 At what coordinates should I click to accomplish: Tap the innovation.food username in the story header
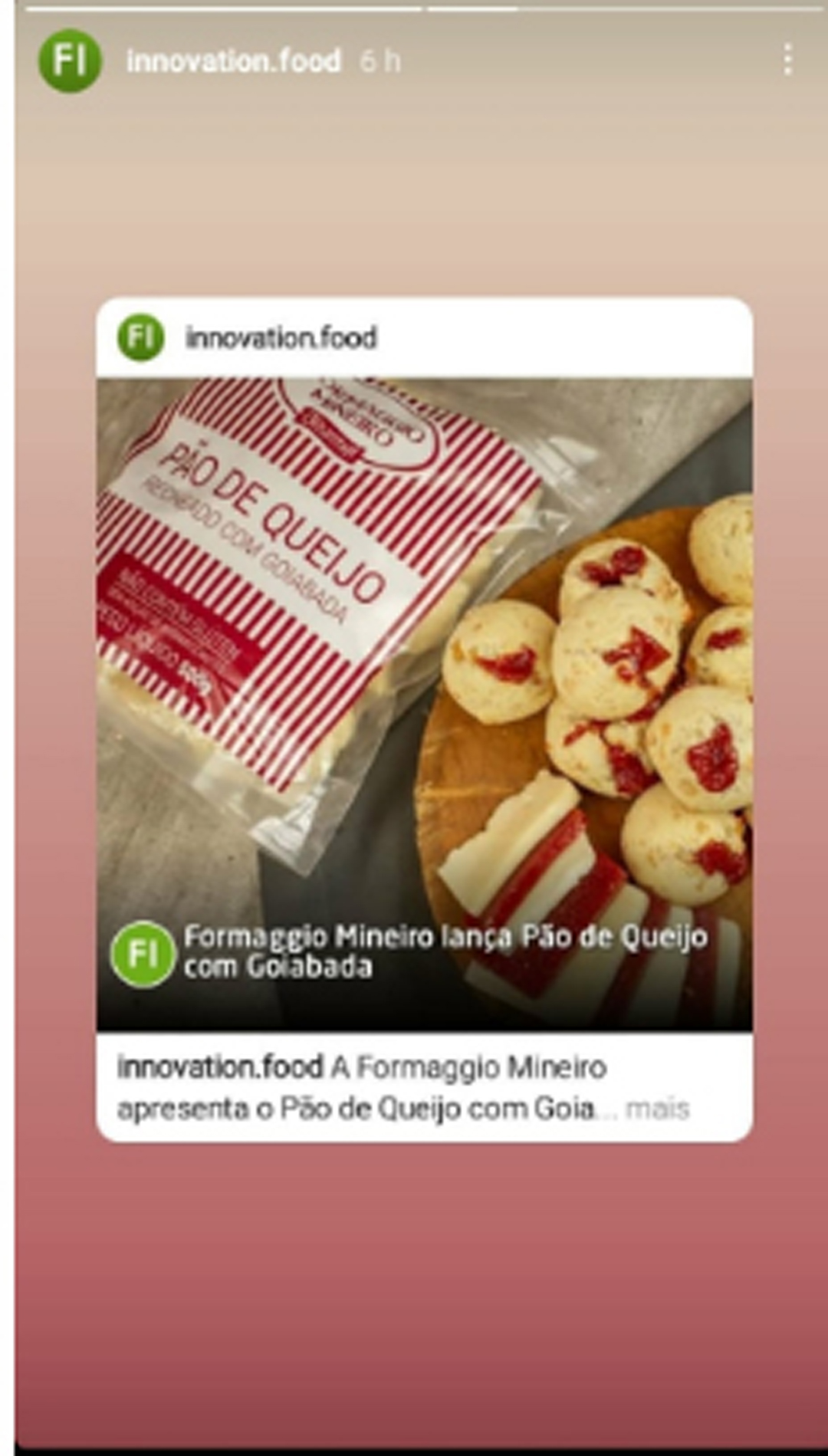(234, 61)
